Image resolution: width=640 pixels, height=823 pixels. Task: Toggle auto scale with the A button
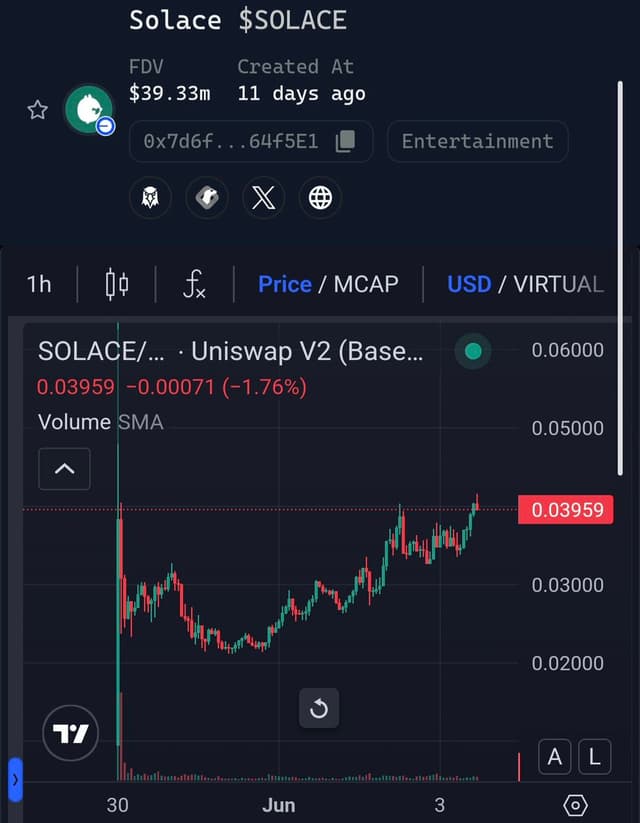555,758
